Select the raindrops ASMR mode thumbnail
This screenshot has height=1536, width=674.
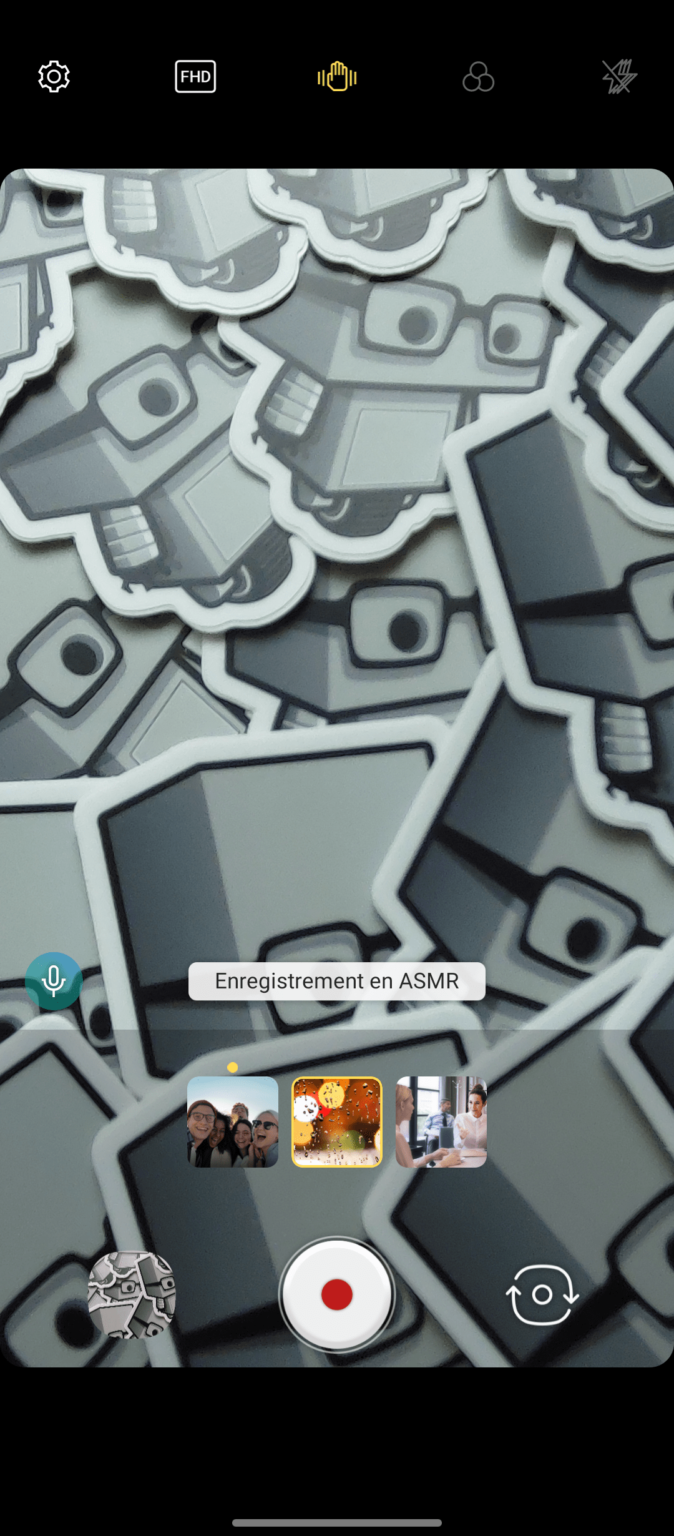(x=337, y=1122)
